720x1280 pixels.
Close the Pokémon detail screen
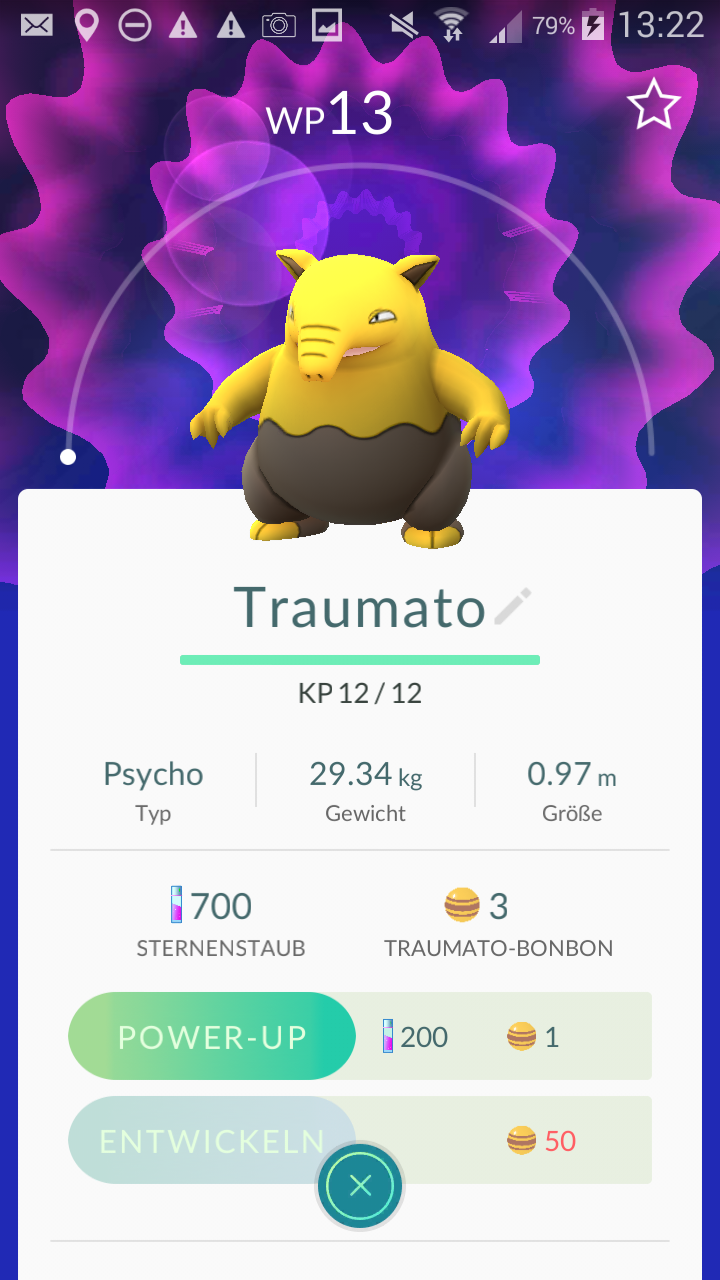360,1186
